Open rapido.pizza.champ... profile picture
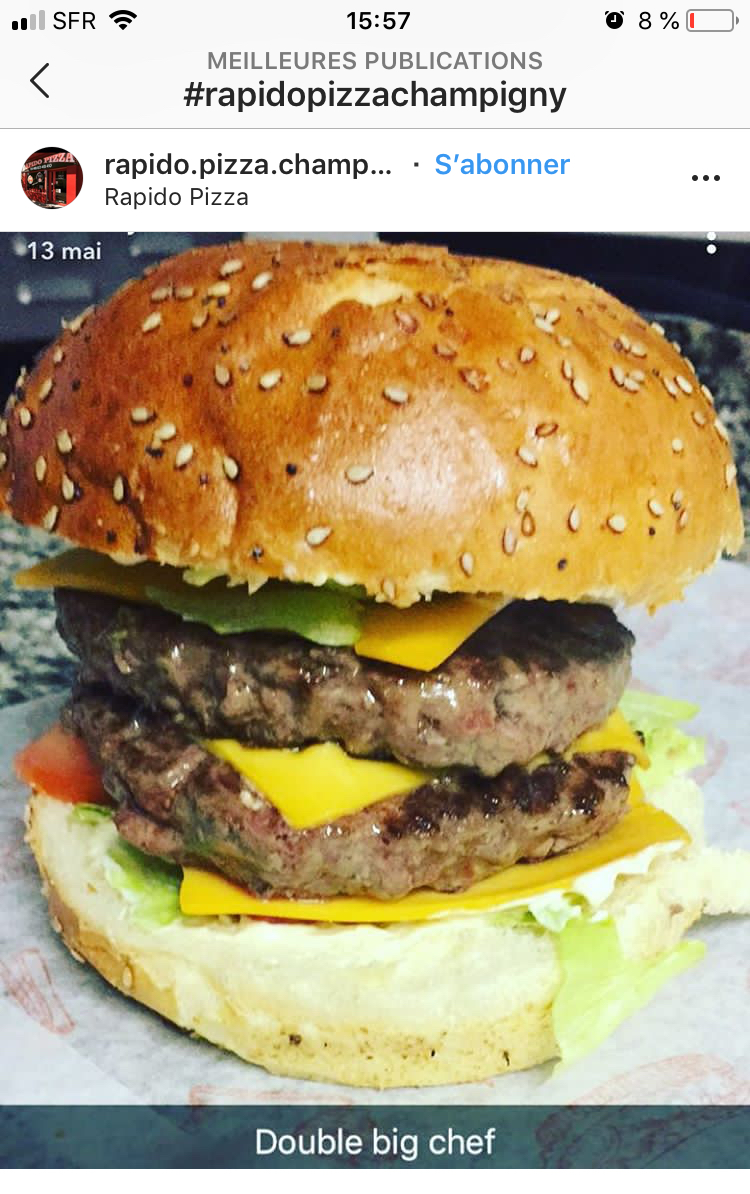The width and height of the screenshot is (750, 1194). point(52,178)
